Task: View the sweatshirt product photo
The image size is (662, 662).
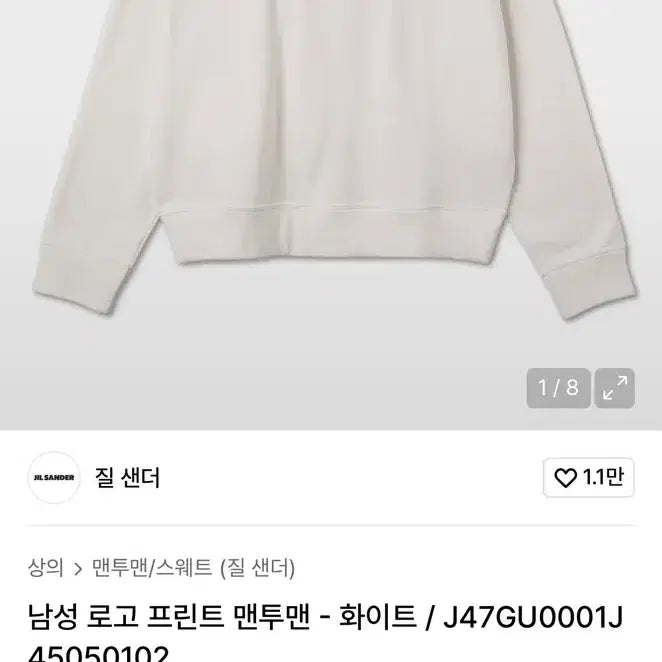Action: tap(330, 180)
